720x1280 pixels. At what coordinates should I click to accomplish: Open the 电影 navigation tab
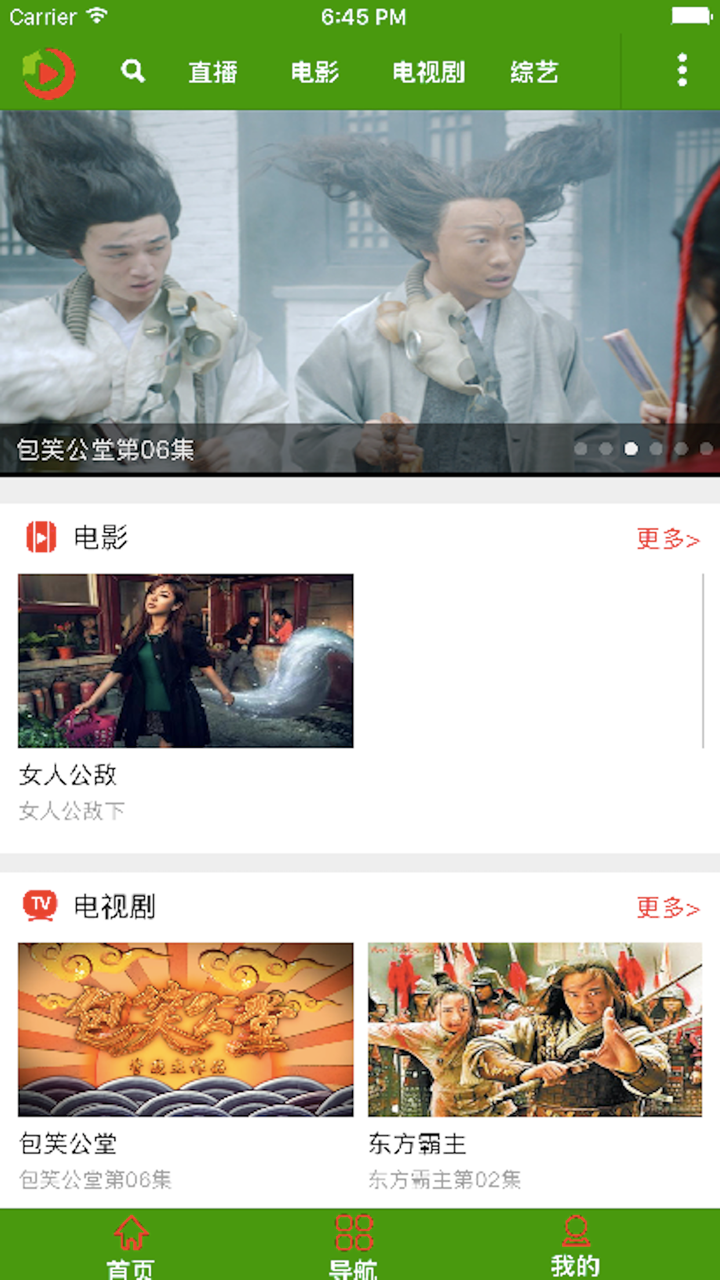click(x=315, y=72)
